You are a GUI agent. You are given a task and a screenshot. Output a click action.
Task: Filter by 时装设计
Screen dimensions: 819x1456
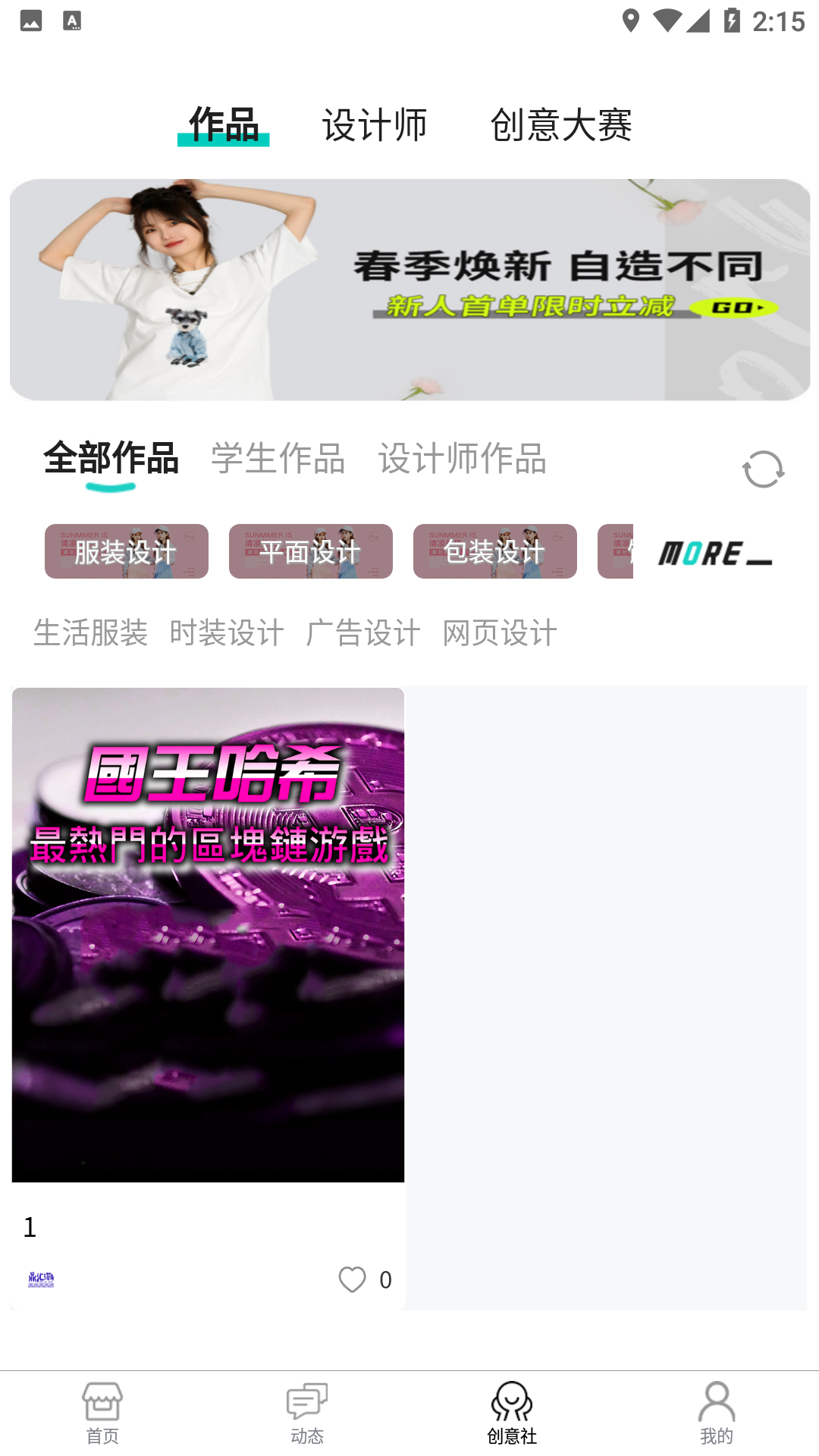pyautogui.click(x=227, y=632)
